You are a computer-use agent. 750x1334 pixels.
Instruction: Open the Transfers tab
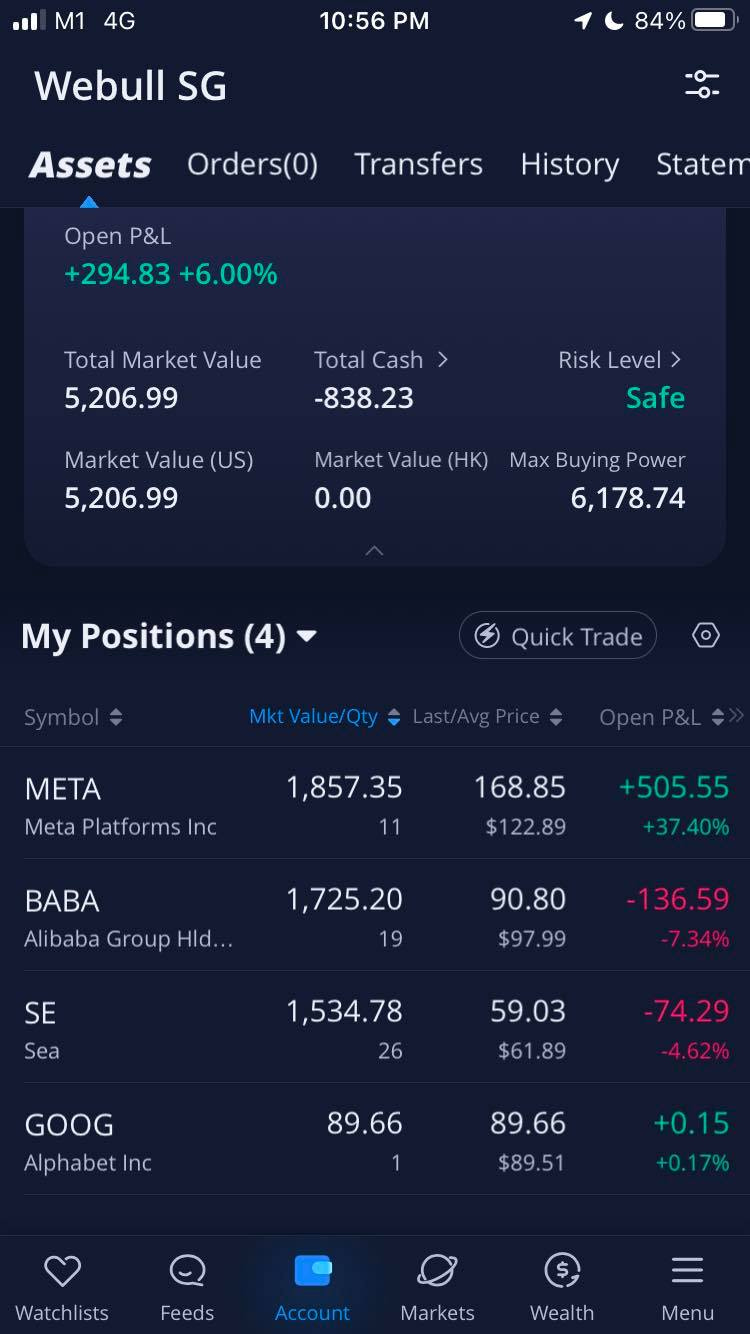[x=418, y=164]
